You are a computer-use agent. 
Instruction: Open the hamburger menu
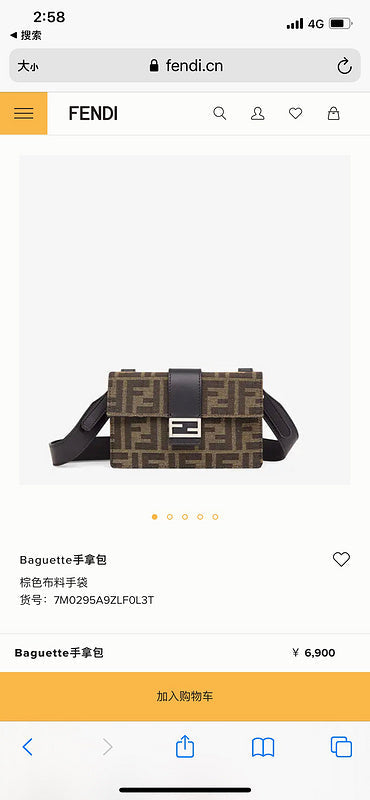(x=23, y=113)
